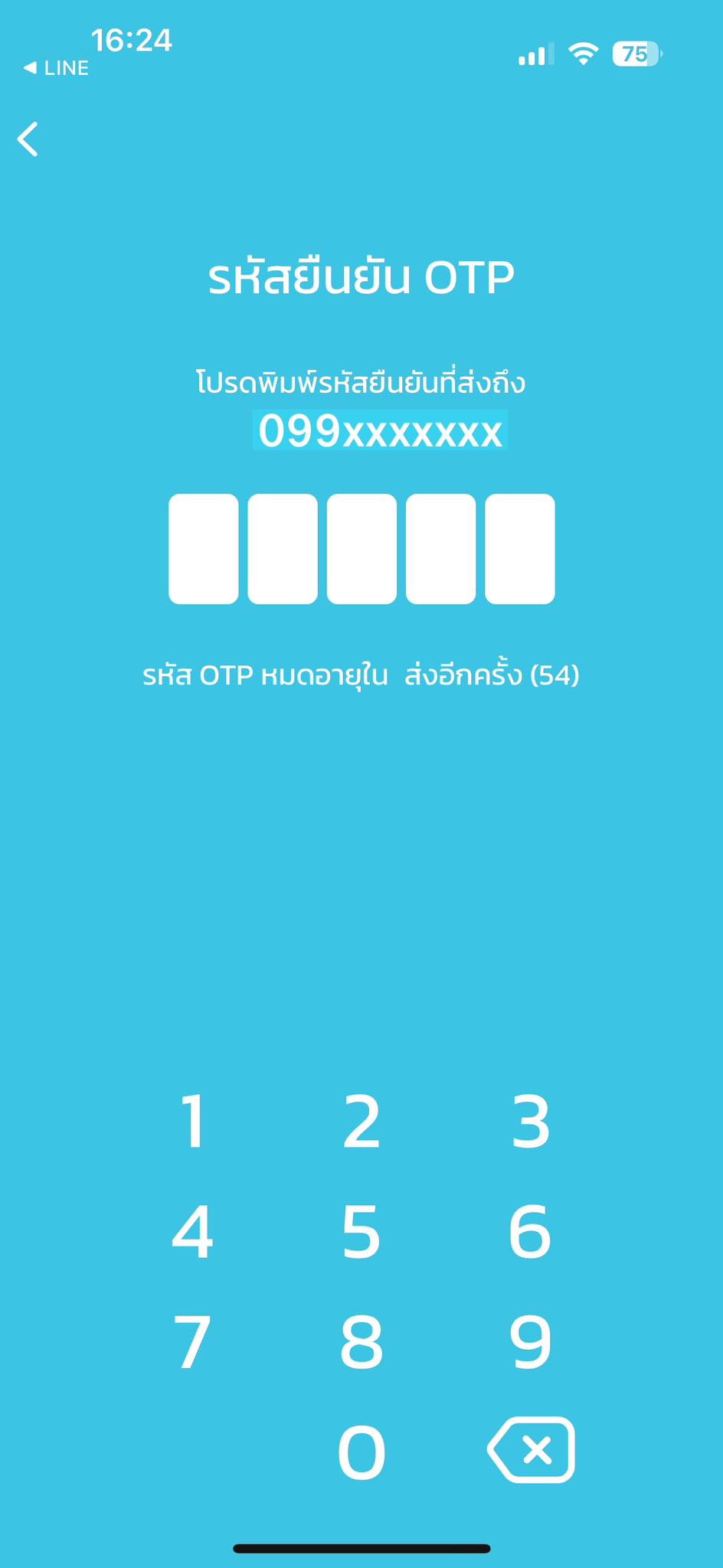Go back using the top-left arrow
This screenshot has height=1568, width=723.
(x=28, y=139)
